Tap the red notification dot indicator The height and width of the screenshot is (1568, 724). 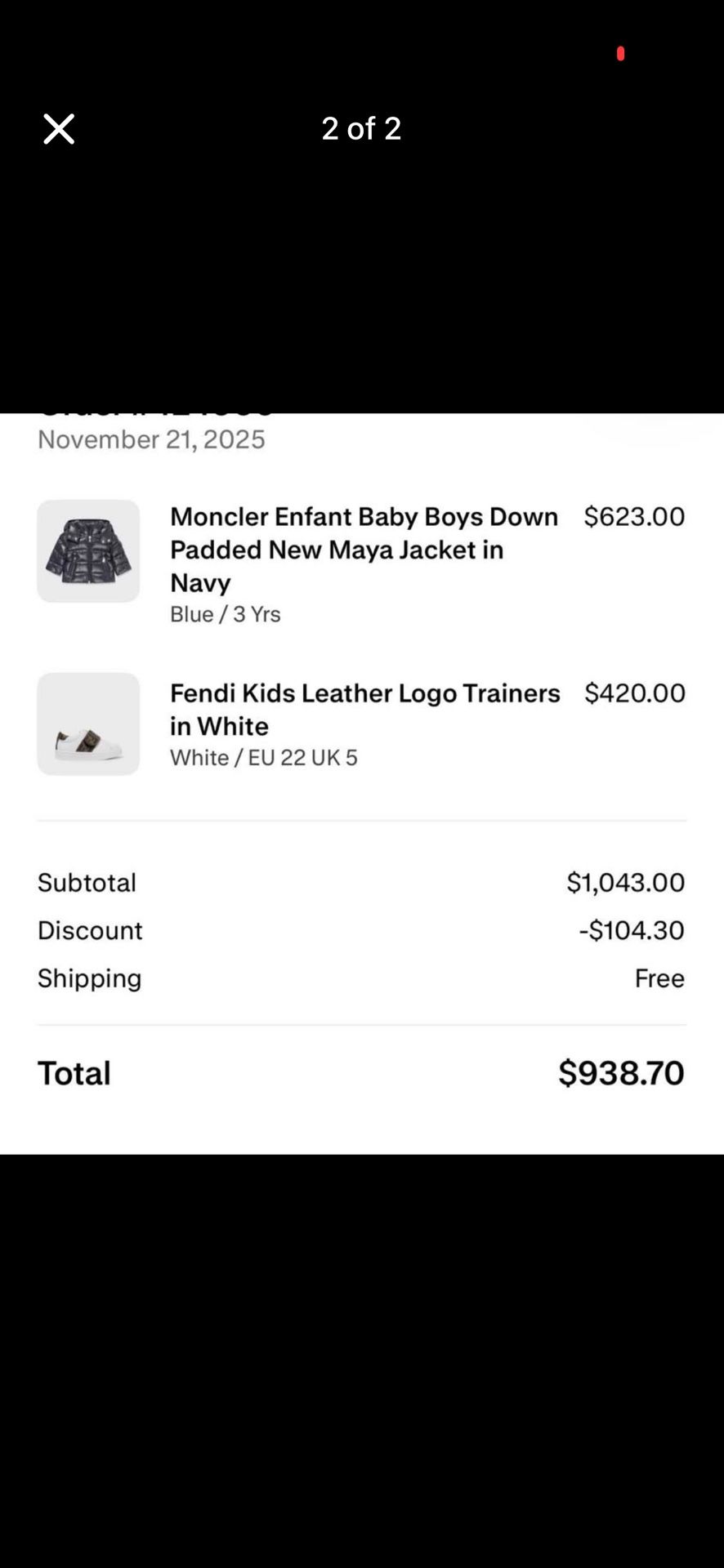coord(621,54)
